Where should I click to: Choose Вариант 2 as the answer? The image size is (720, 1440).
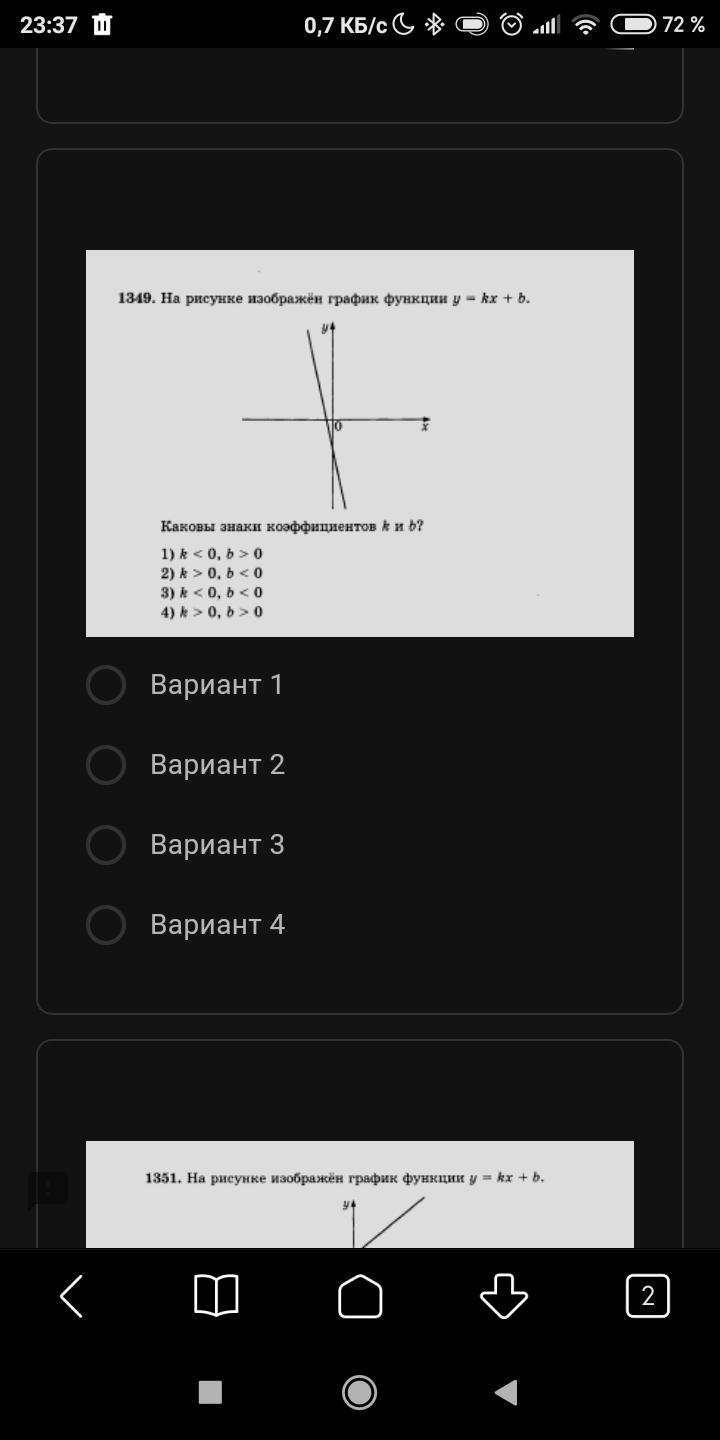pyautogui.click(x=106, y=765)
